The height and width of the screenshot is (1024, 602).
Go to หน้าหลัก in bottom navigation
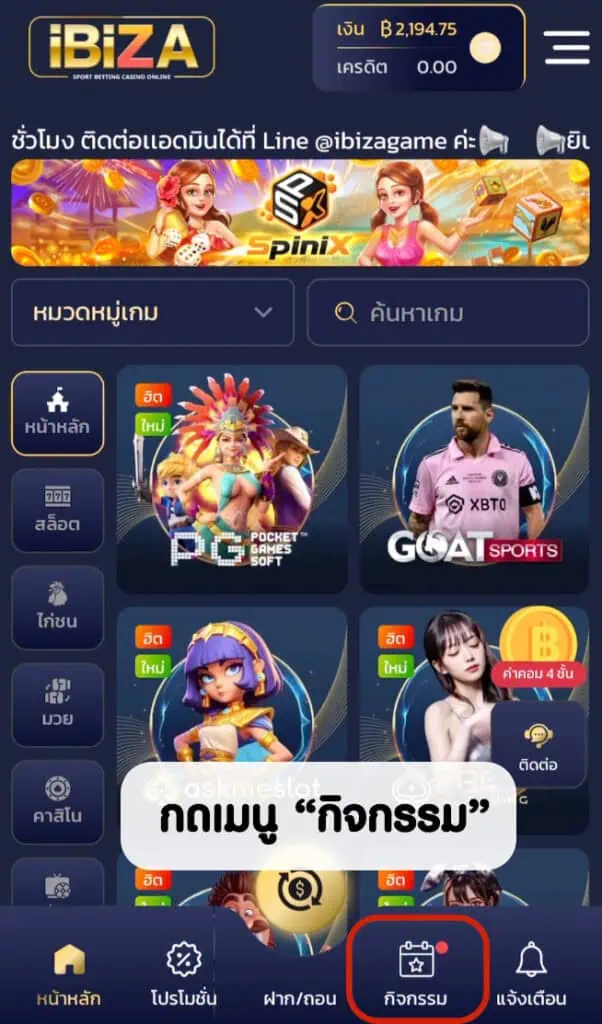point(68,975)
